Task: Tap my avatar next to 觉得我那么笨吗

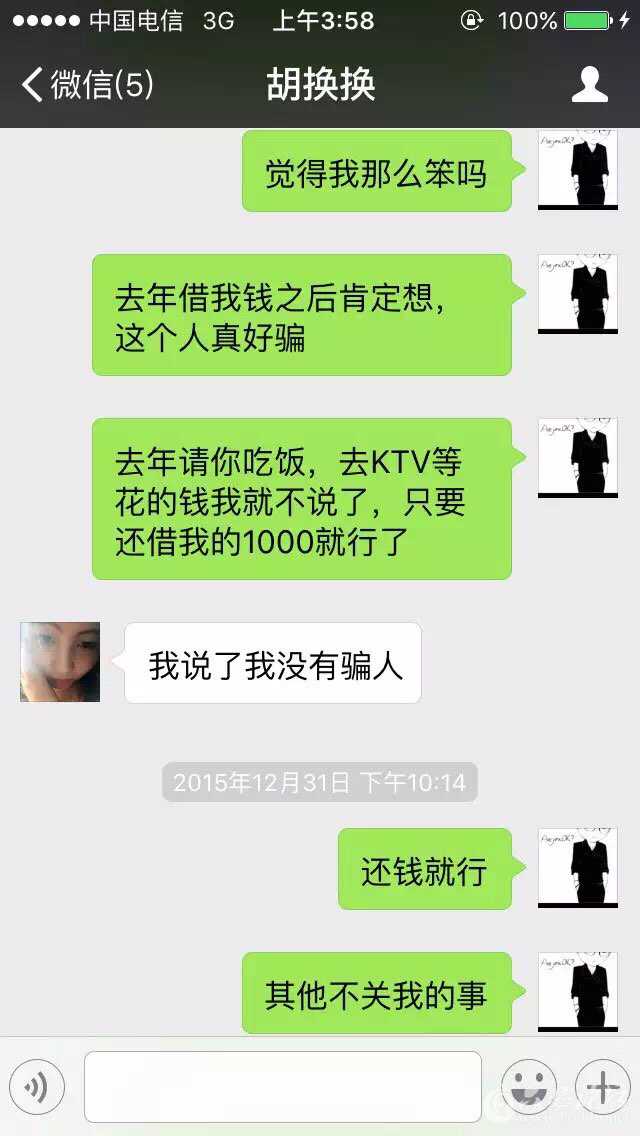Action: coord(578,170)
